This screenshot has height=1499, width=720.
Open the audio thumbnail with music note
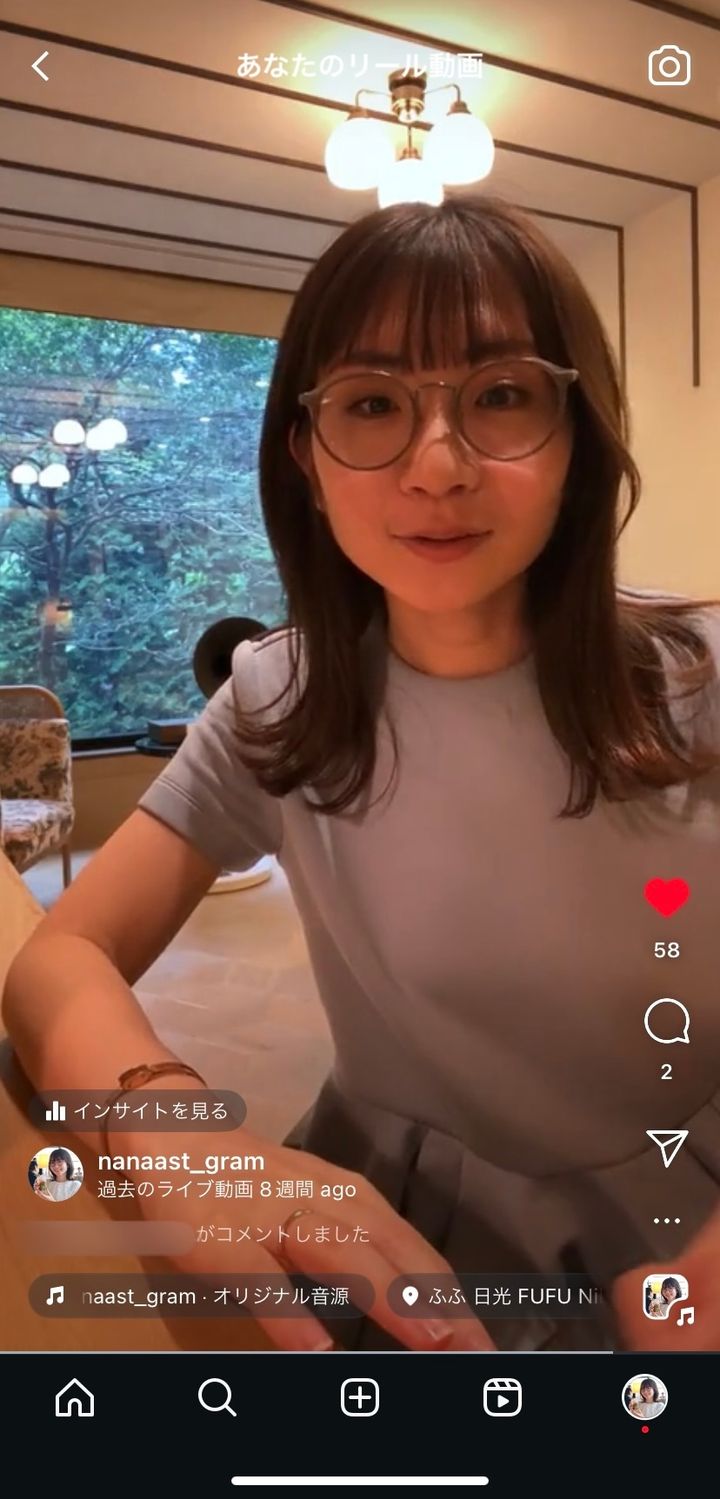pos(666,1298)
